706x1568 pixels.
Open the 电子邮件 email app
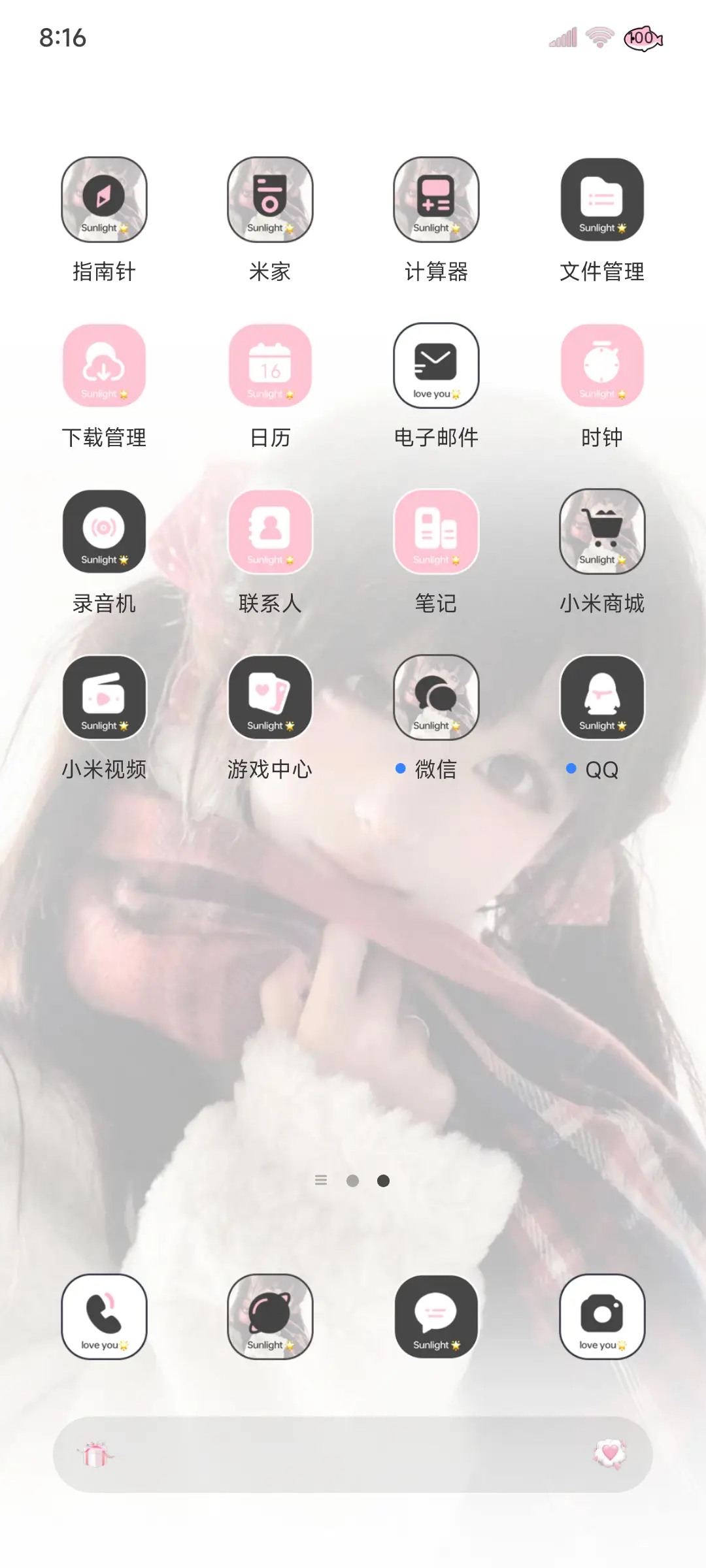(x=436, y=366)
